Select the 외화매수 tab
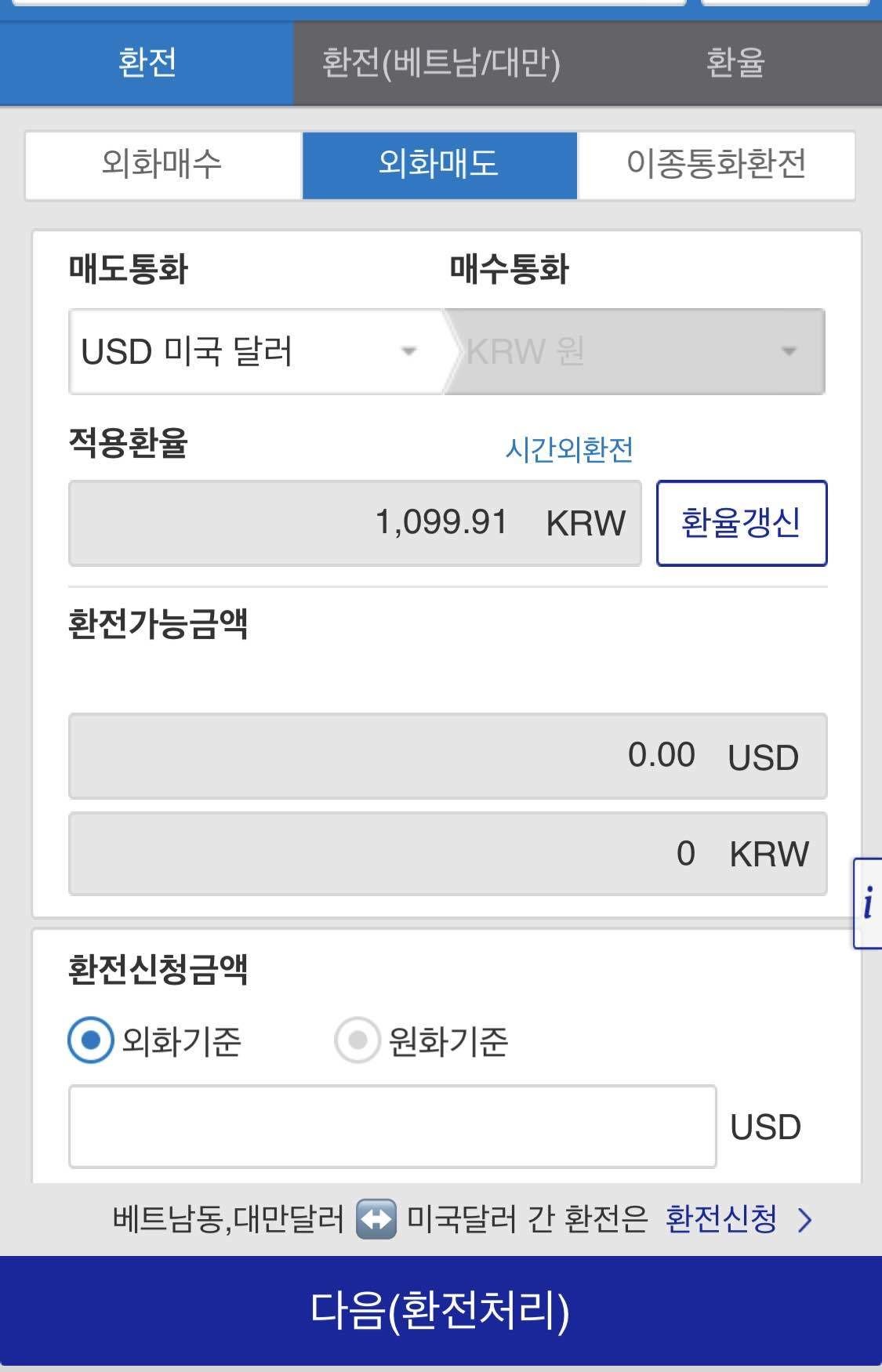Viewport: 882px width, 1372px height. pos(163,165)
